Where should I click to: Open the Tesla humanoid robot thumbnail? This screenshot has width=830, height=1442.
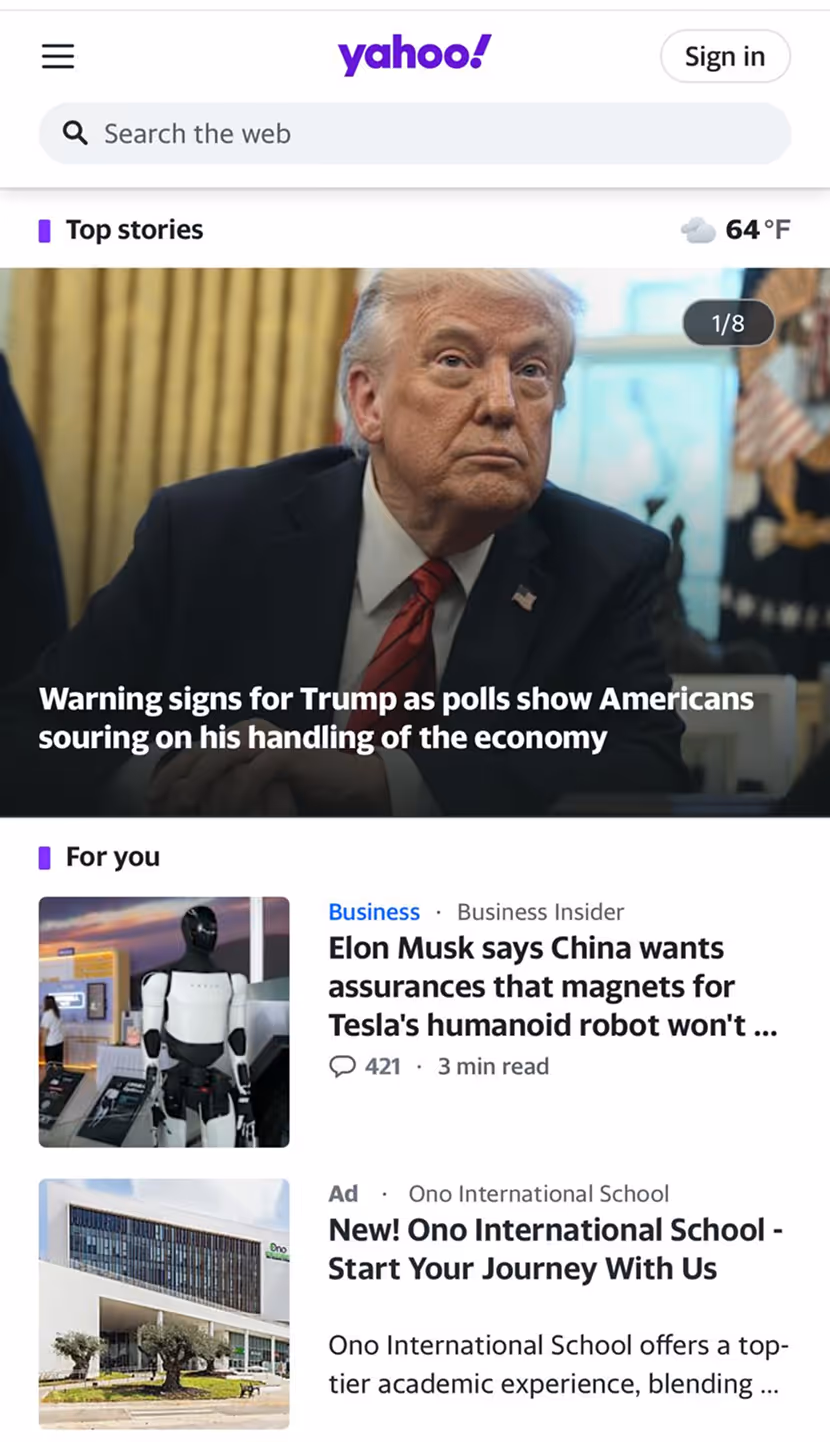click(164, 1022)
